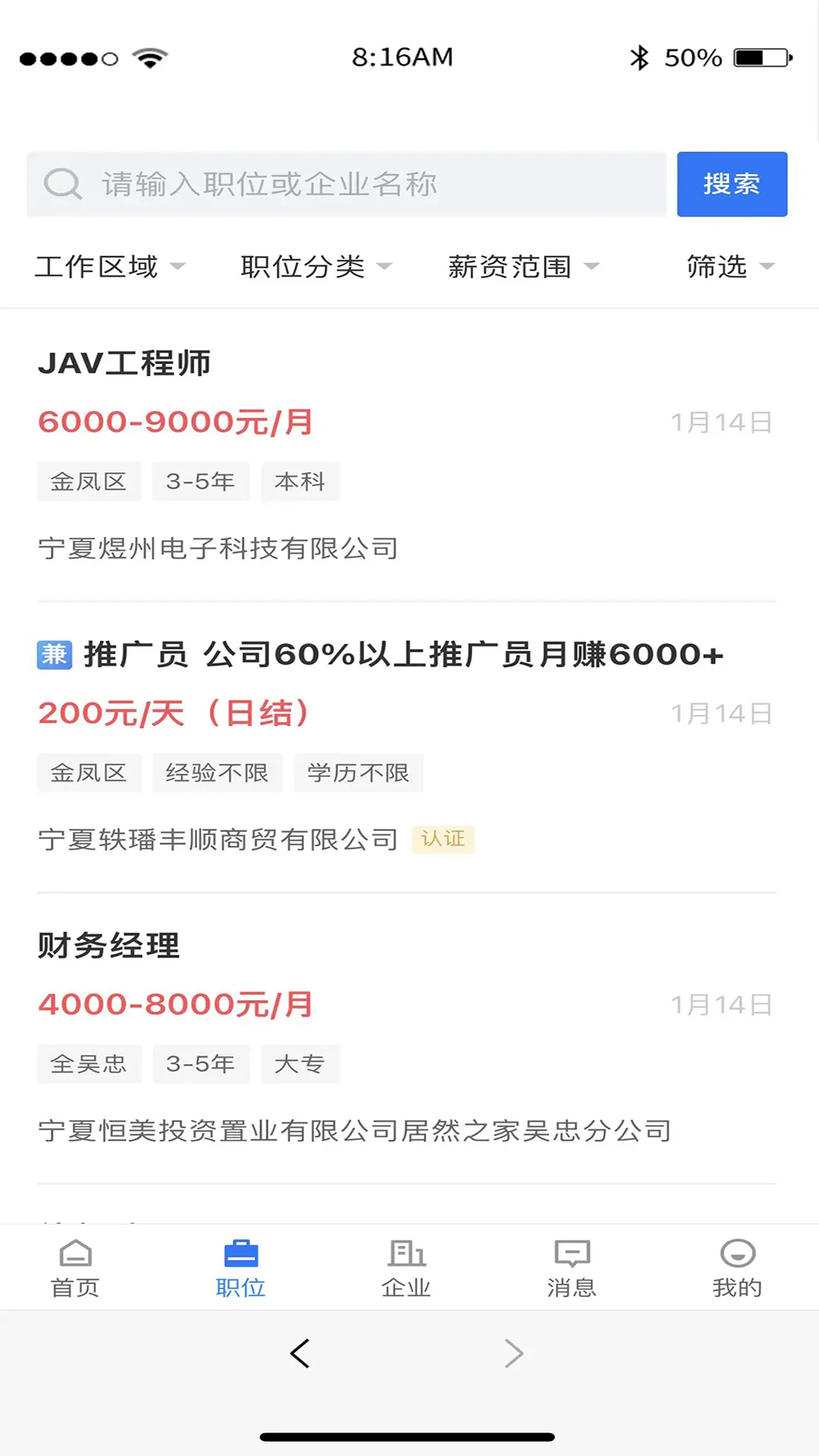Screen dimensions: 819x1456
Task: Open the 消息 message icon
Action: click(x=572, y=1251)
